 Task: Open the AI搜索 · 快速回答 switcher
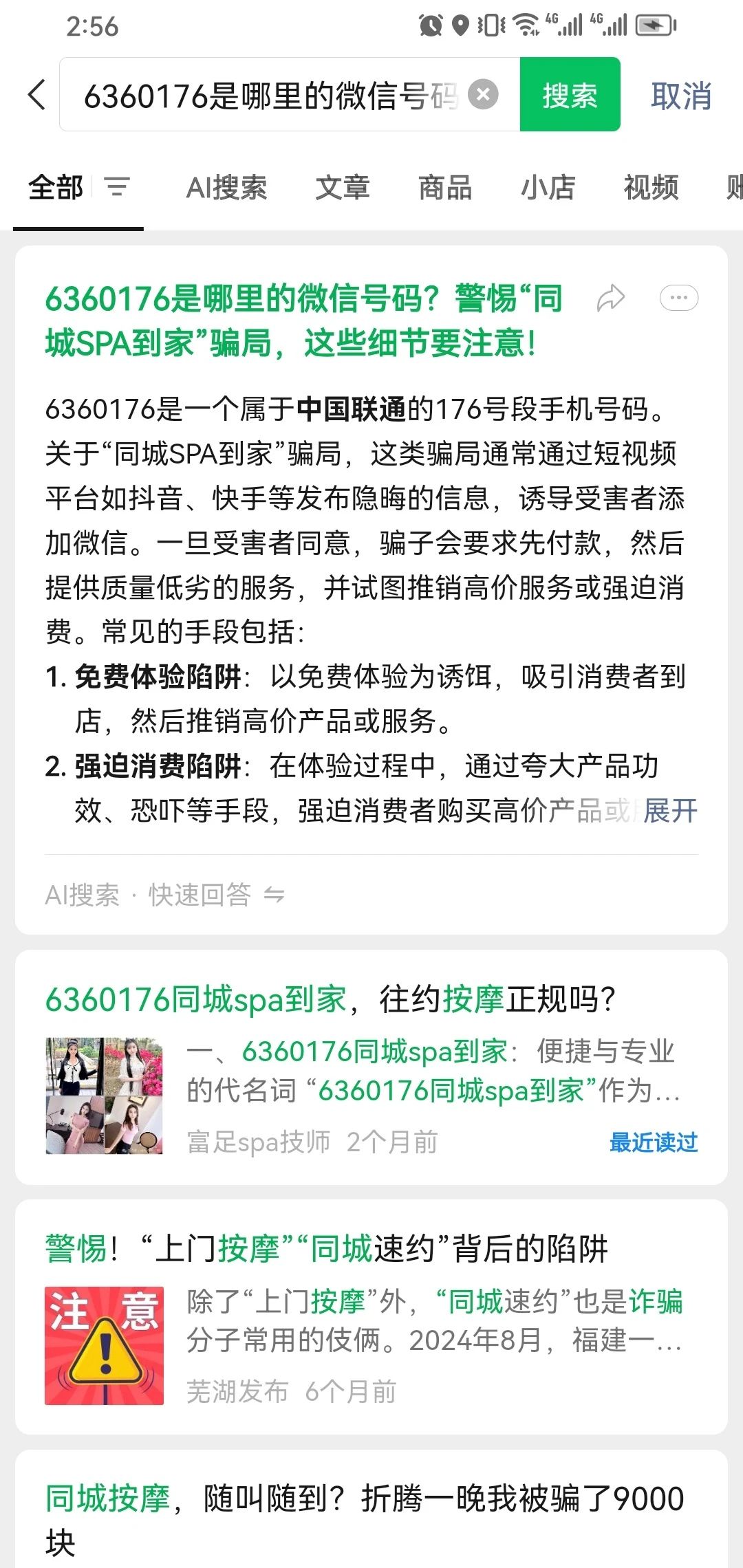point(164,894)
